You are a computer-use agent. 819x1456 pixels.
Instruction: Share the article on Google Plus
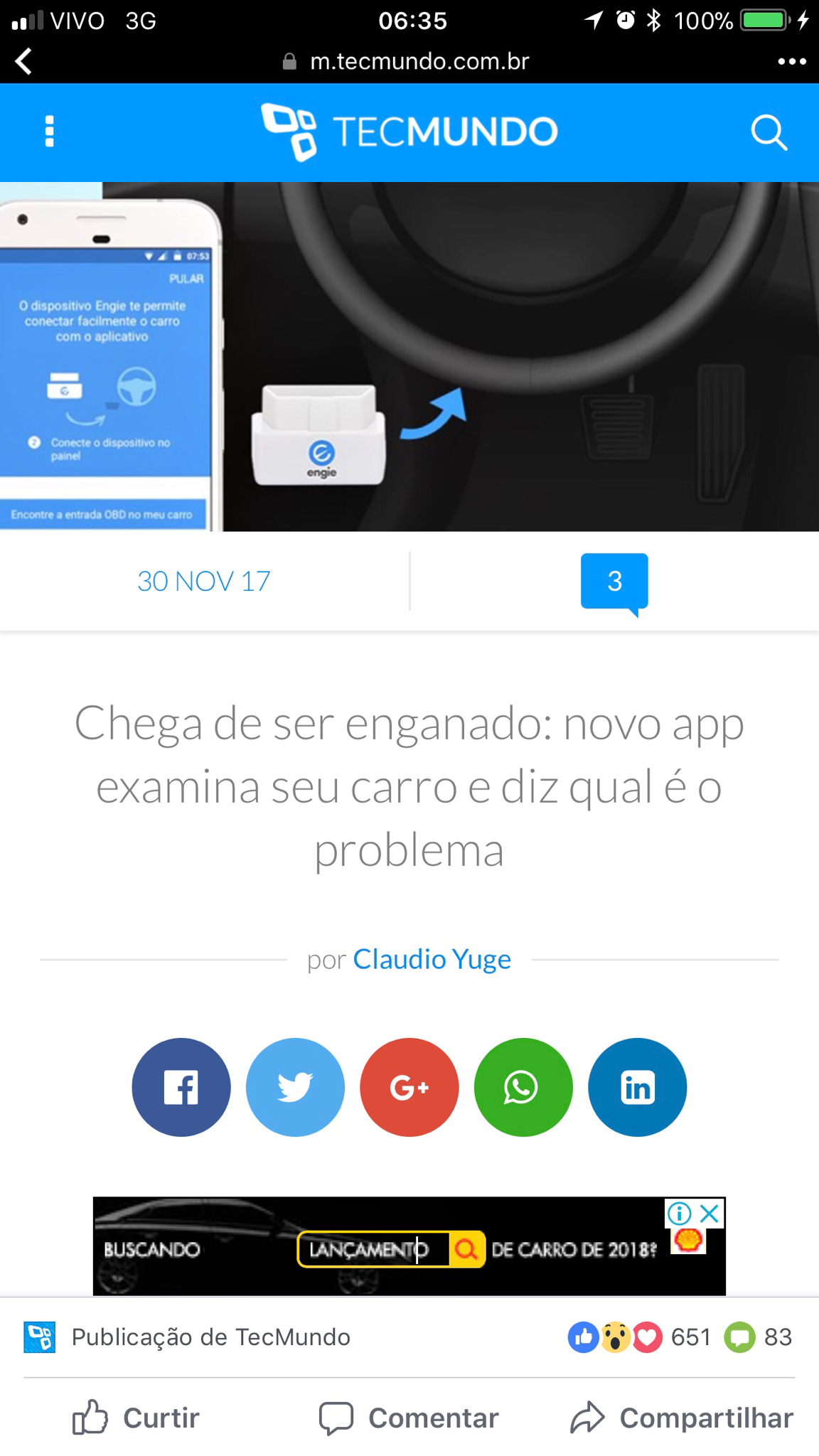pyautogui.click(x=409, y=1087)
